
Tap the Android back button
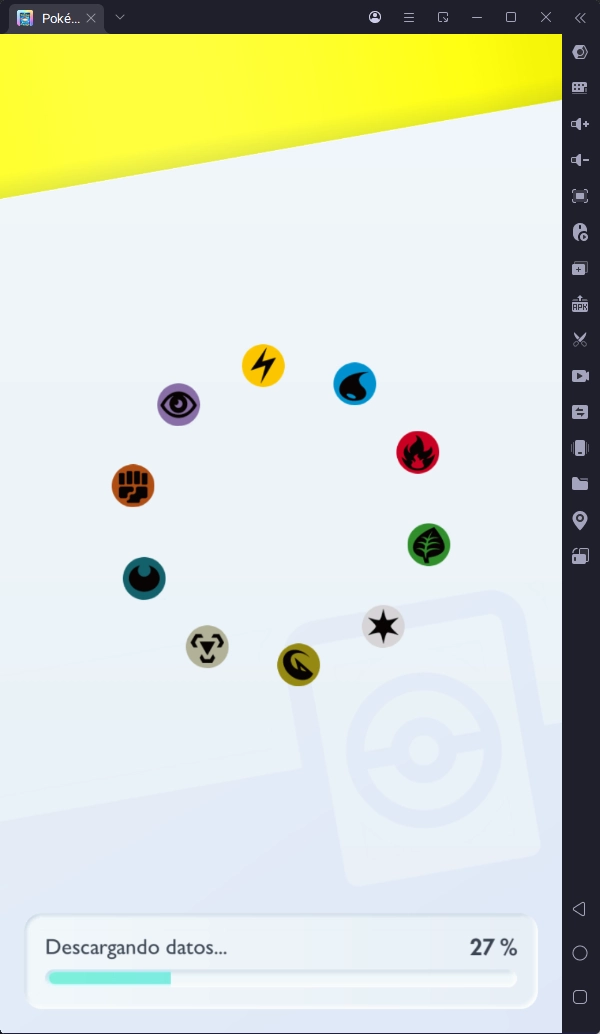tap(579, 909)
